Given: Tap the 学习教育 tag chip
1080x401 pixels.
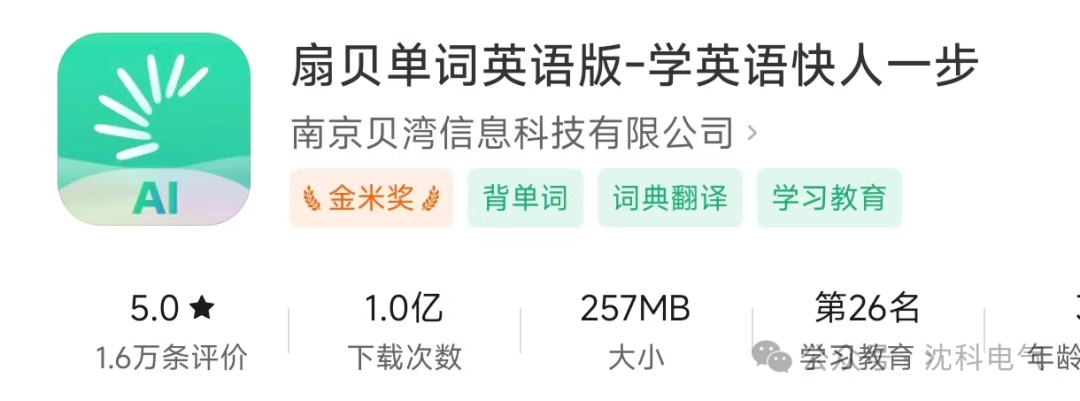Looking at the screenshot, I should 829,197.
